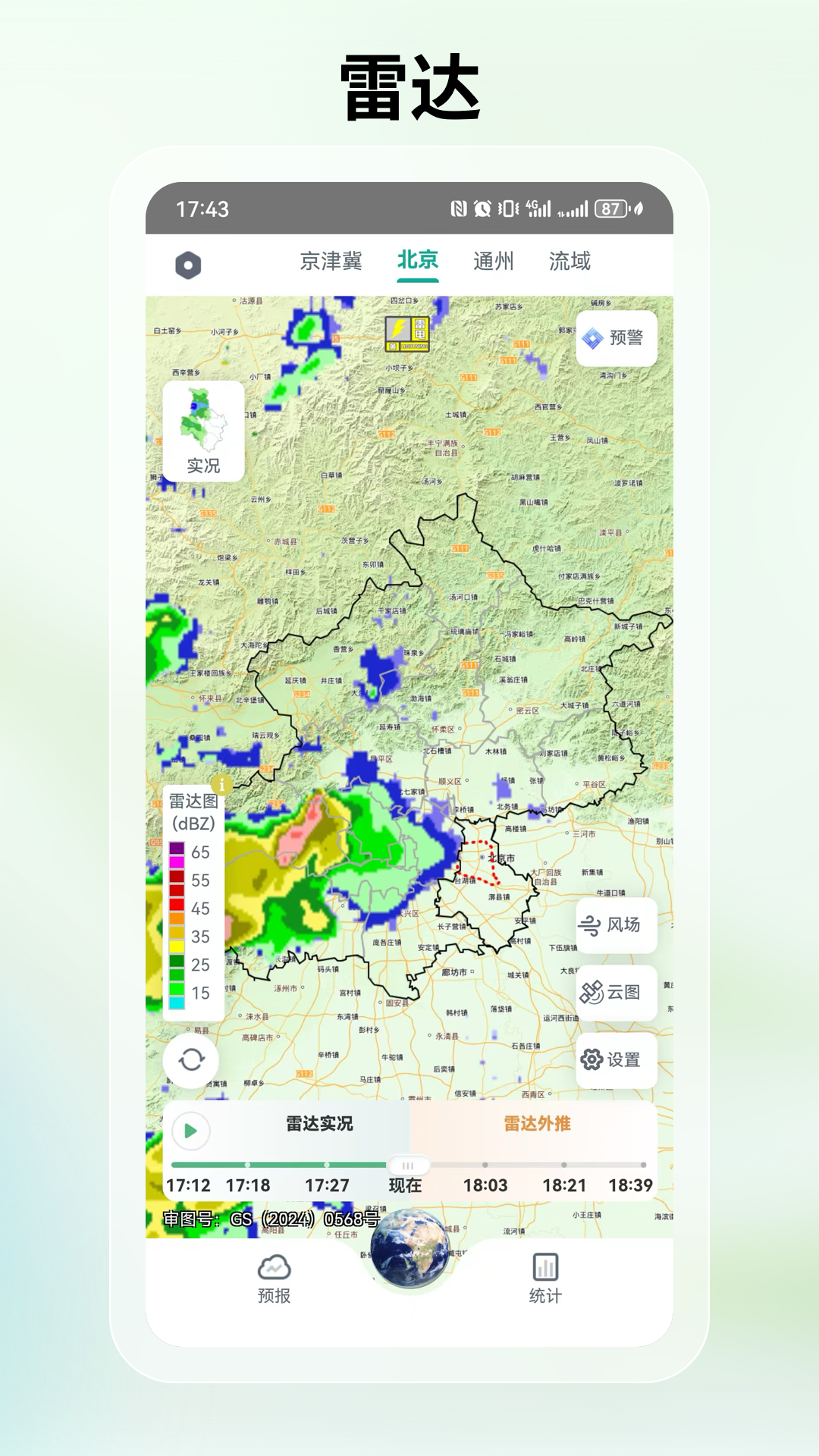Switch to the 京津冀 tab
This screenshot has height=1456, width=819.
(331, 262)
